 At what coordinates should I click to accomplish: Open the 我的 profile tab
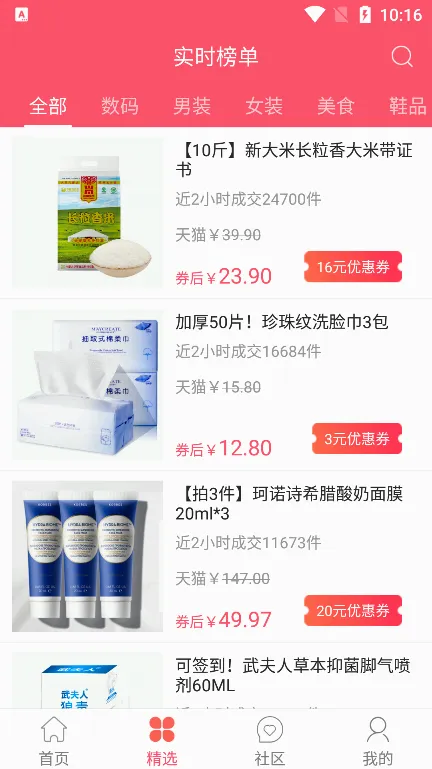tap(378, 740)
